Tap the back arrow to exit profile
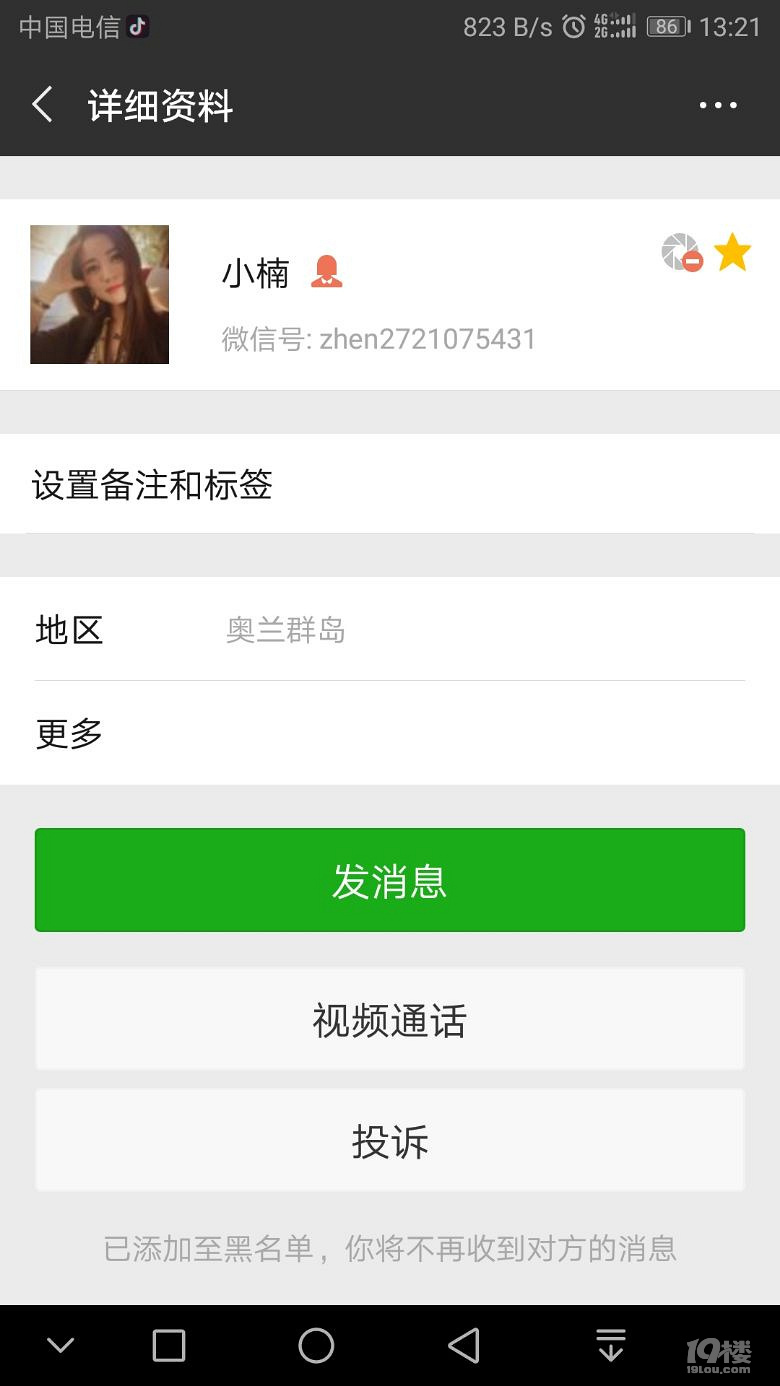Viewport: 780px width, 1386px height. point(42,105)
